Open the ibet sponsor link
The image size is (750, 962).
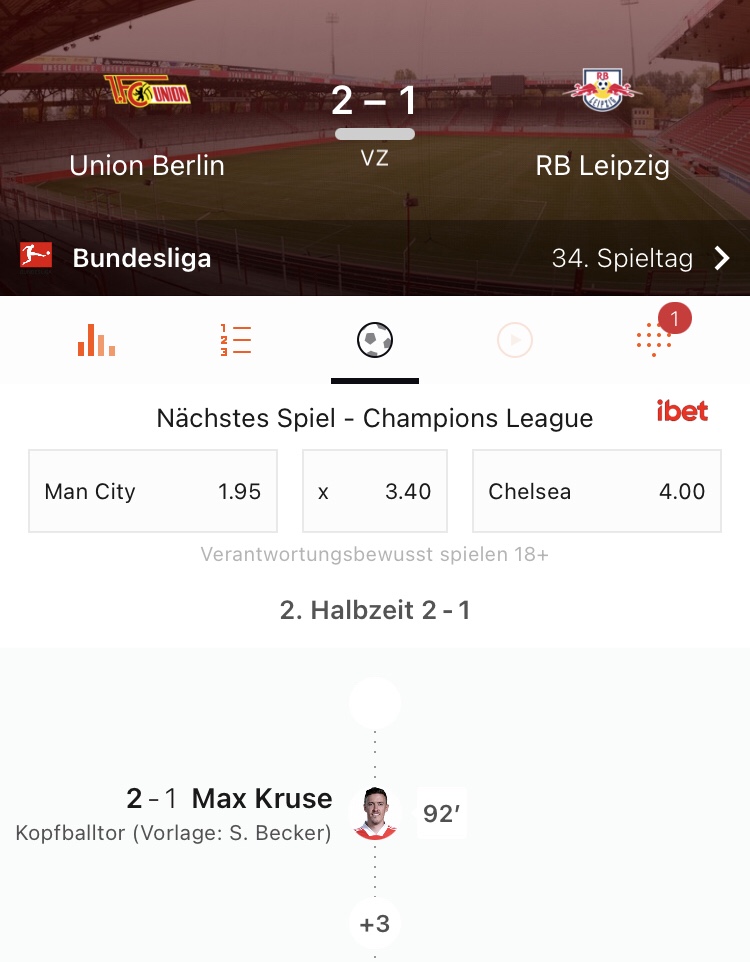click(682, 411)
